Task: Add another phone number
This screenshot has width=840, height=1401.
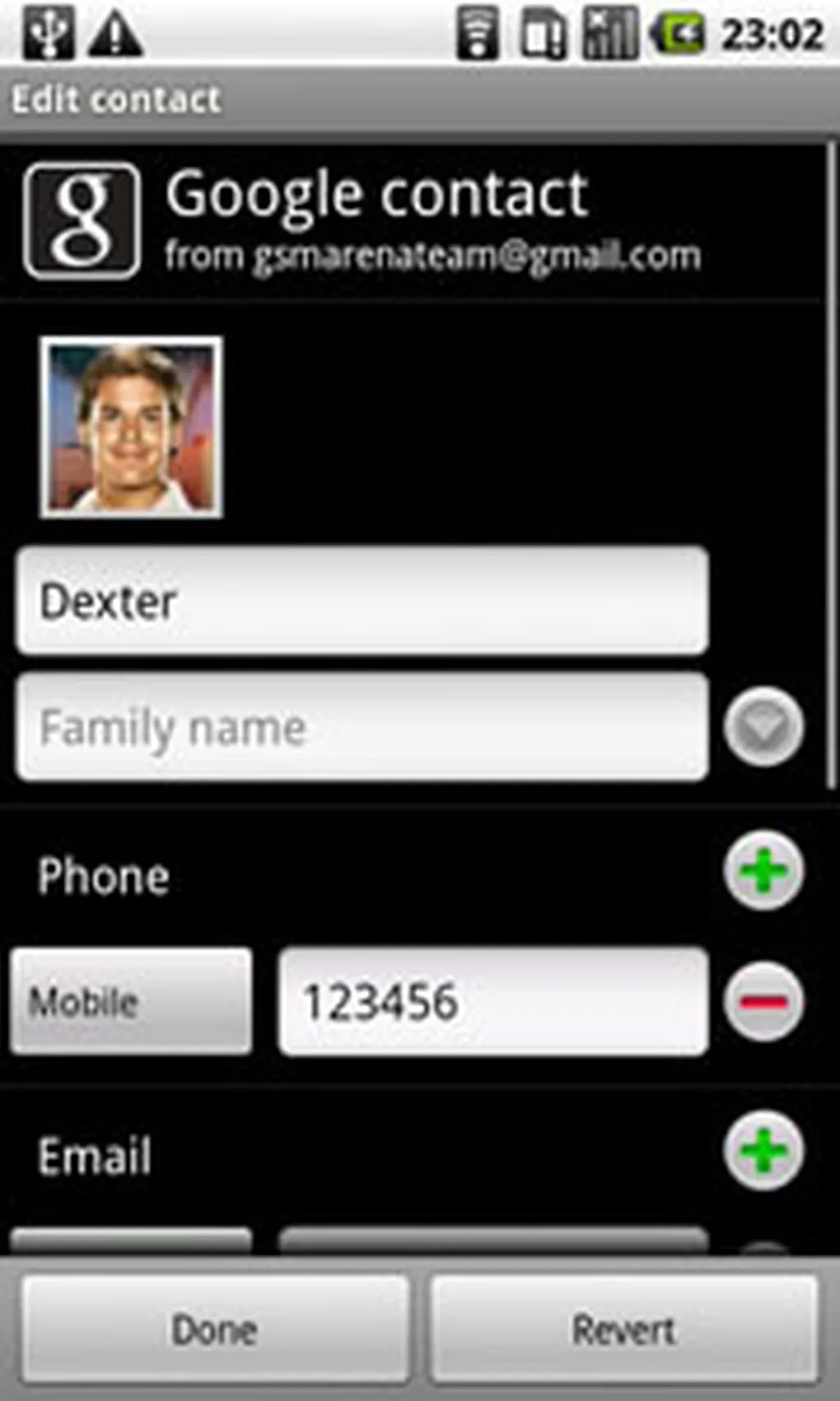Action: [763, 871]
